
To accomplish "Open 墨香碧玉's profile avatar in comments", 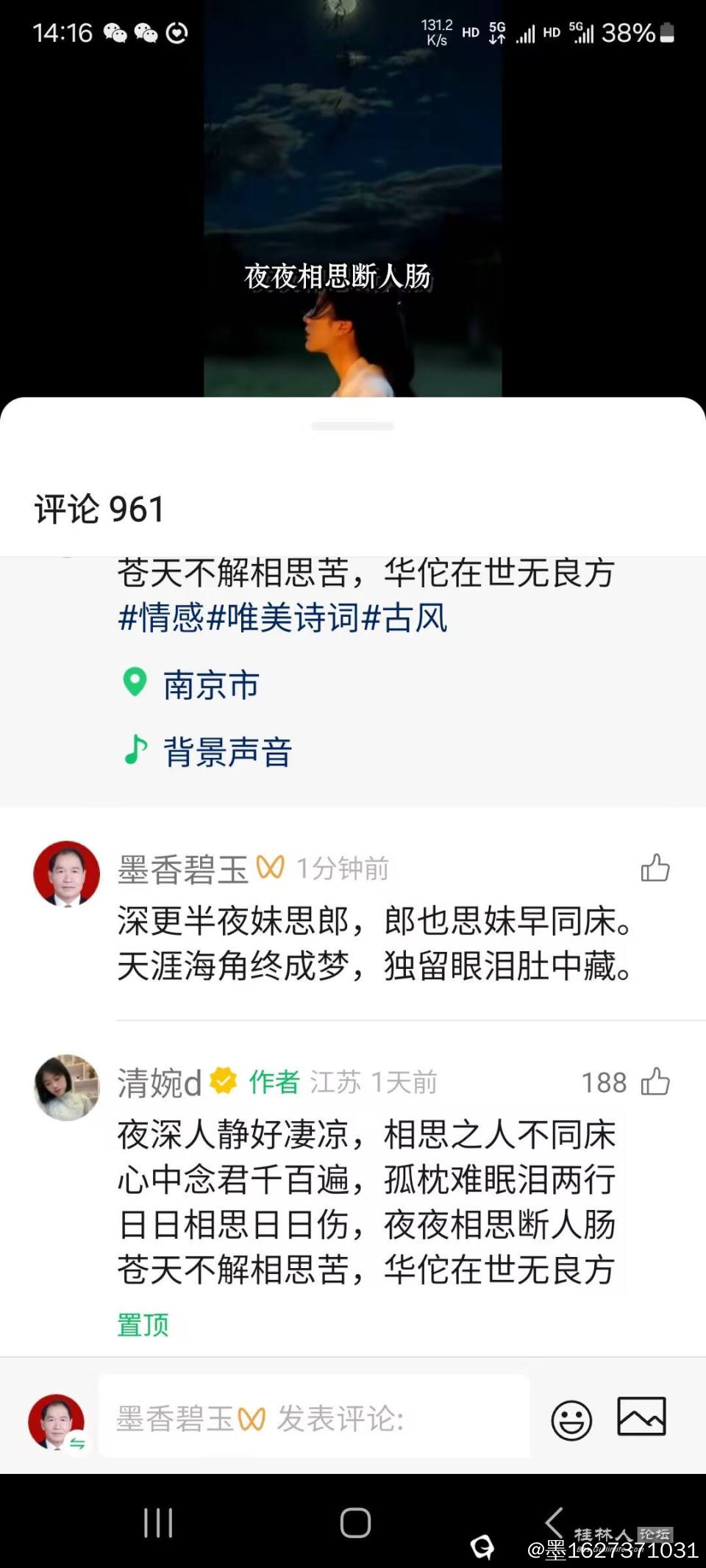I will [x=67, y=873].
